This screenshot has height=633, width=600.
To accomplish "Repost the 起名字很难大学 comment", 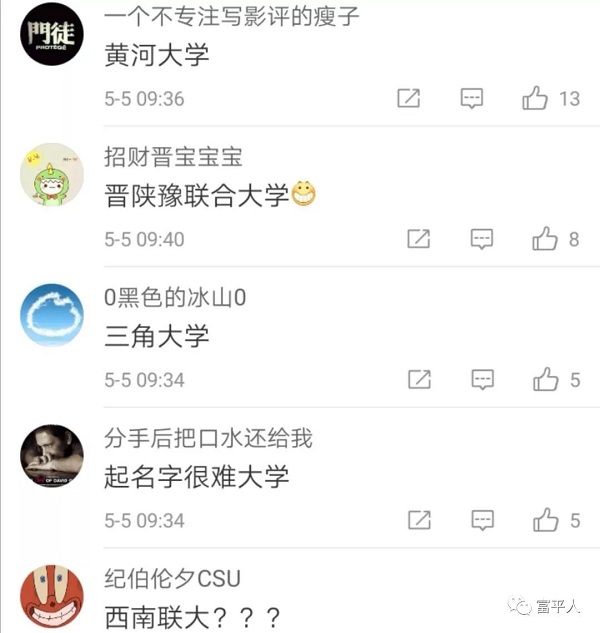I will (419, 521).
